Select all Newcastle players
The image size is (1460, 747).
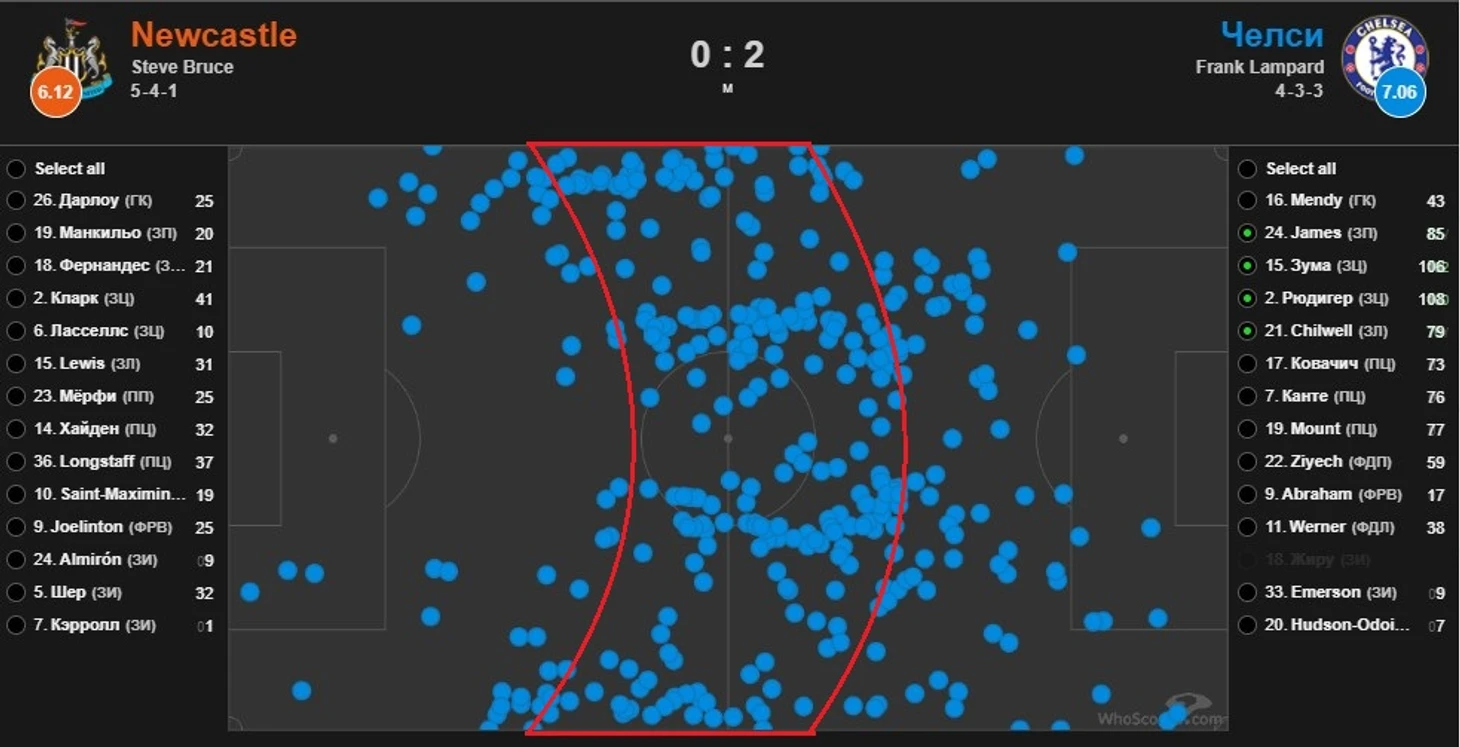(16, 169)
